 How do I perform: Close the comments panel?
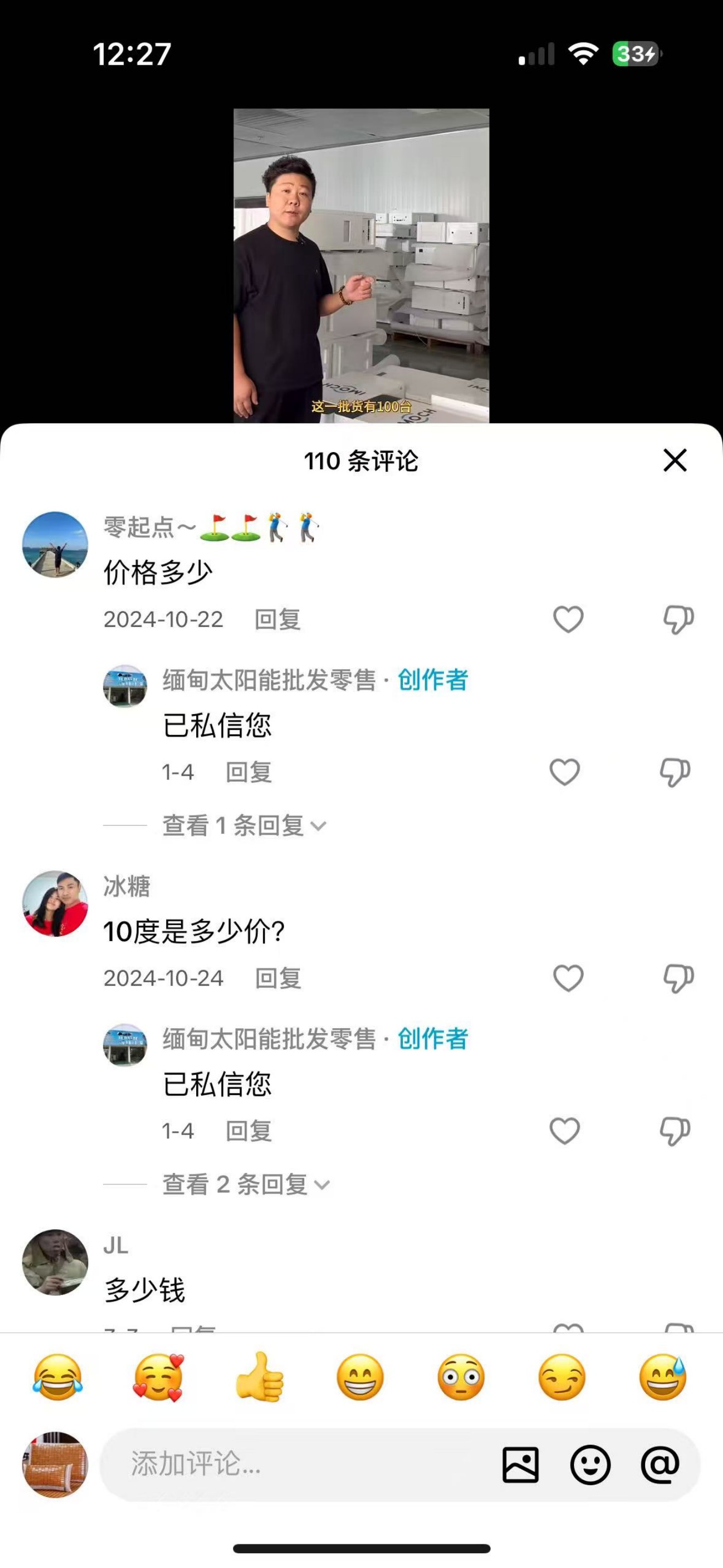(x=674, y=460)
